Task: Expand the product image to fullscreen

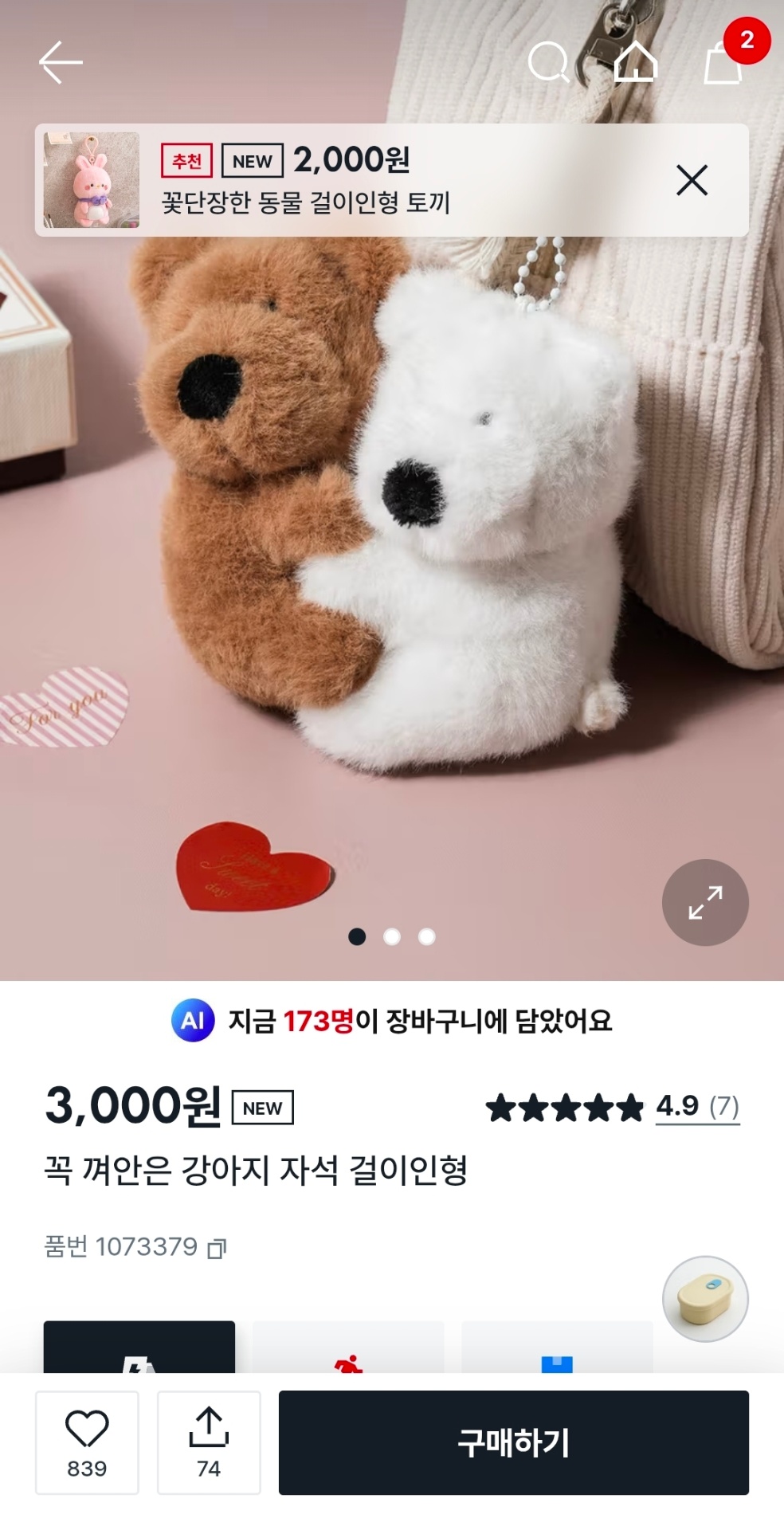Action: (705, 902)
